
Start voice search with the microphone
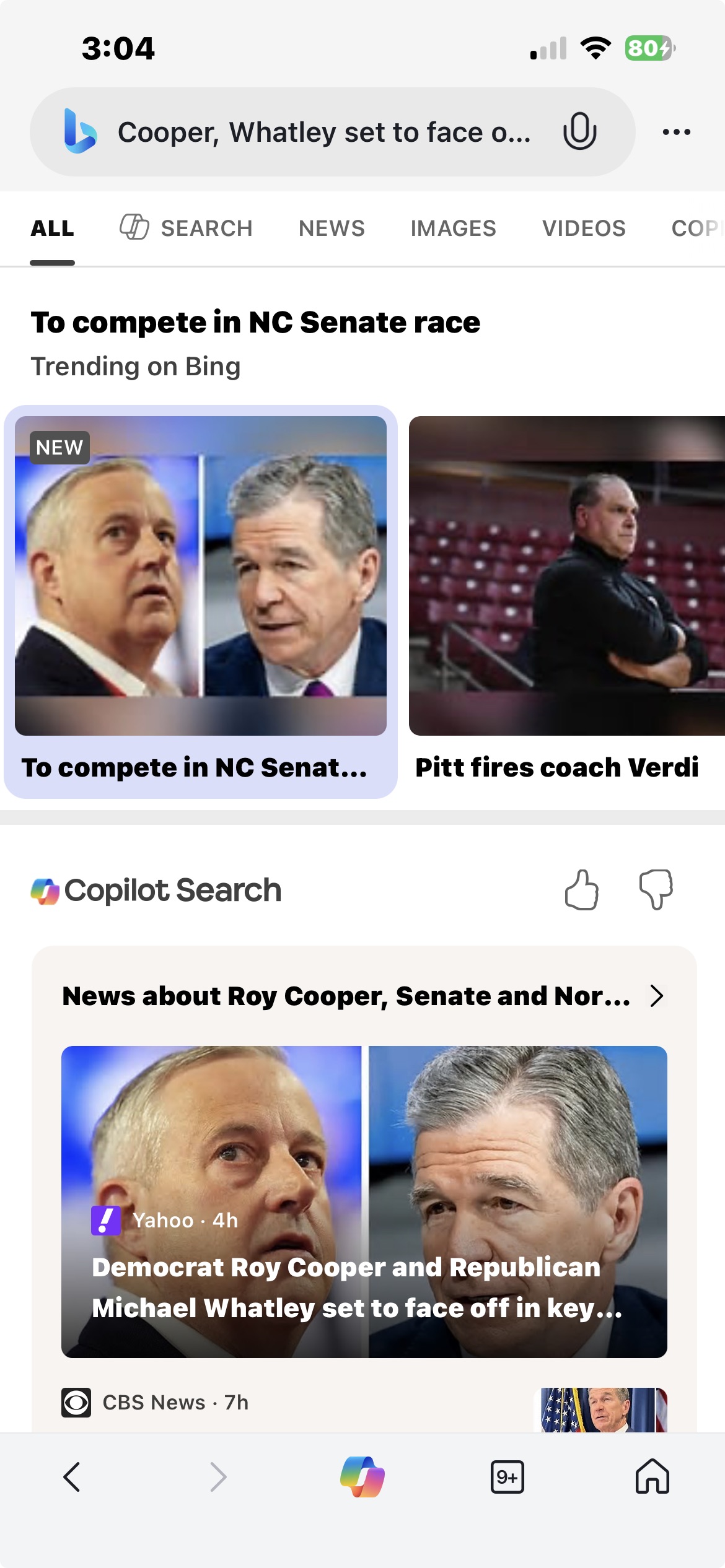(x=579, y=131)
